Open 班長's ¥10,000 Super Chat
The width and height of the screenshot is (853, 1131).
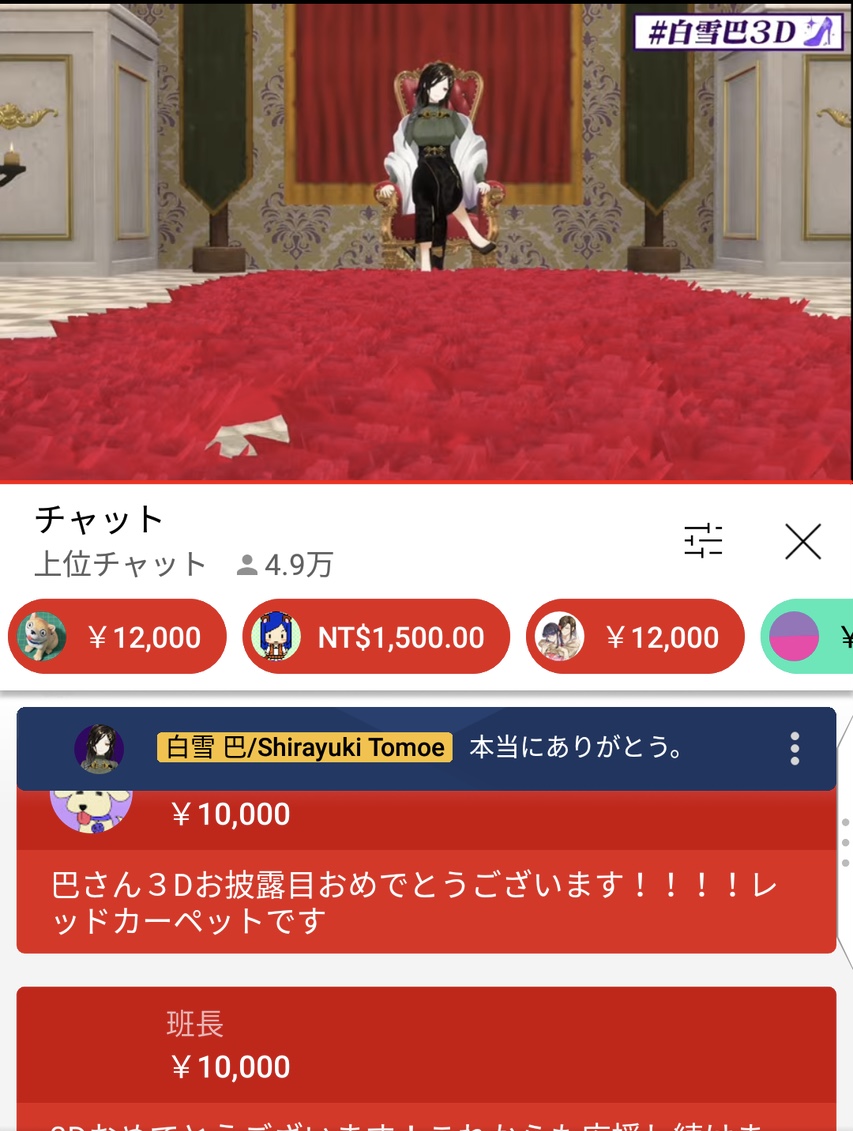point(426,1045)
